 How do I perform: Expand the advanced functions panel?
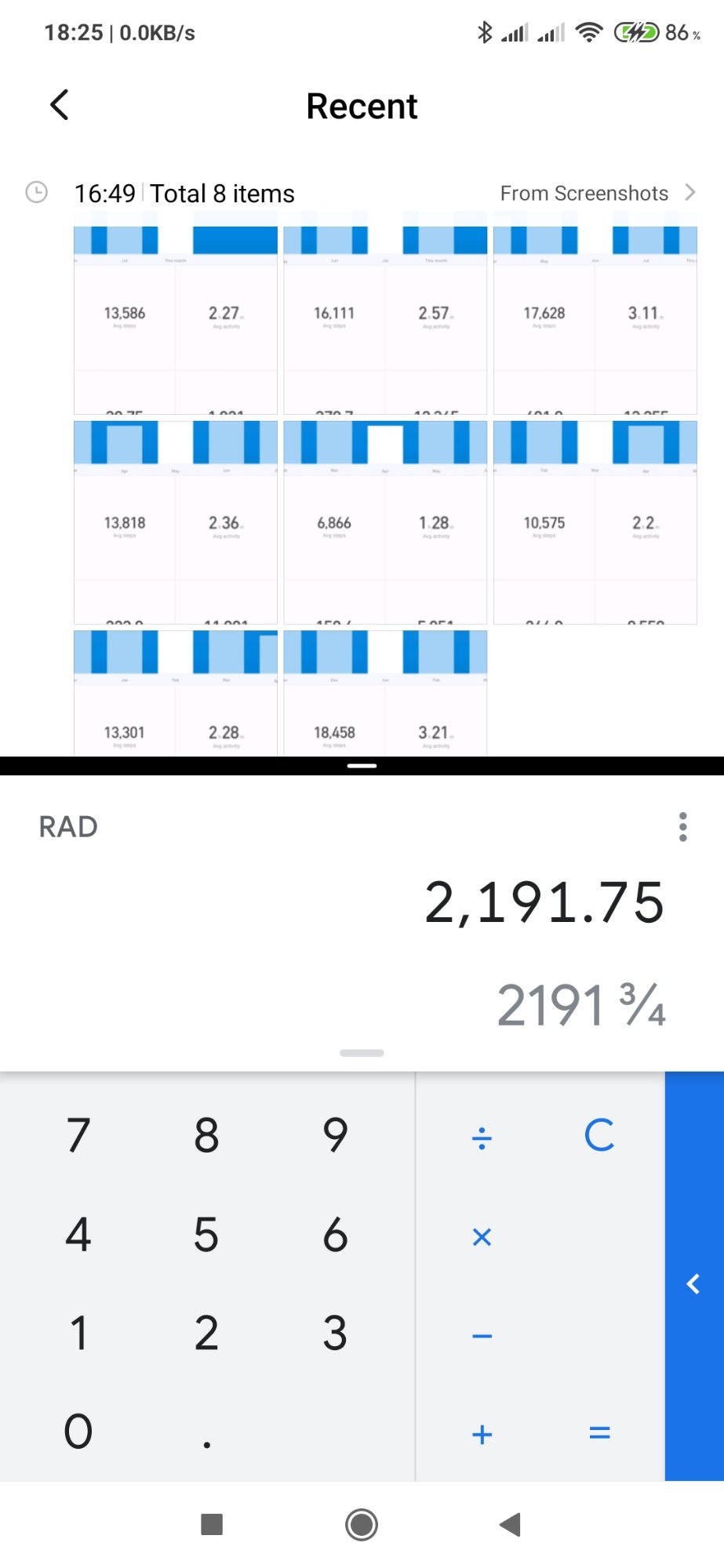pyautogui.click(x=694, y=1283)
